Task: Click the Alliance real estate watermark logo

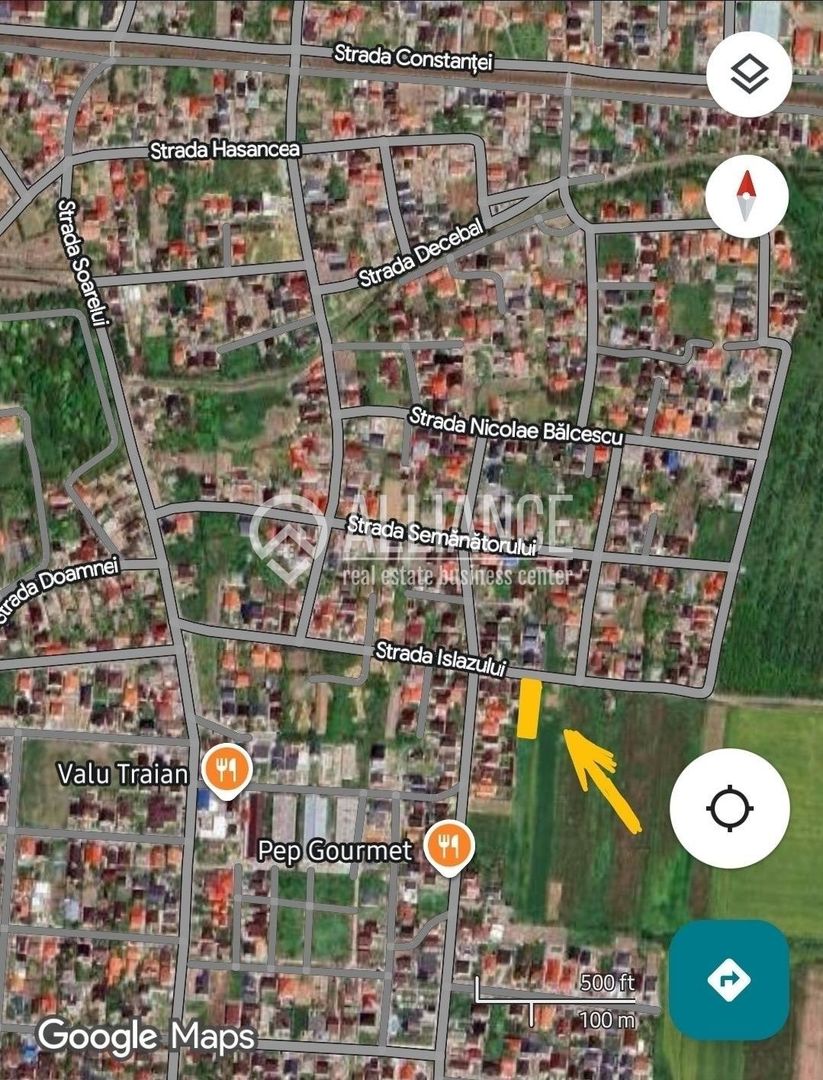Action: (290, 535)
